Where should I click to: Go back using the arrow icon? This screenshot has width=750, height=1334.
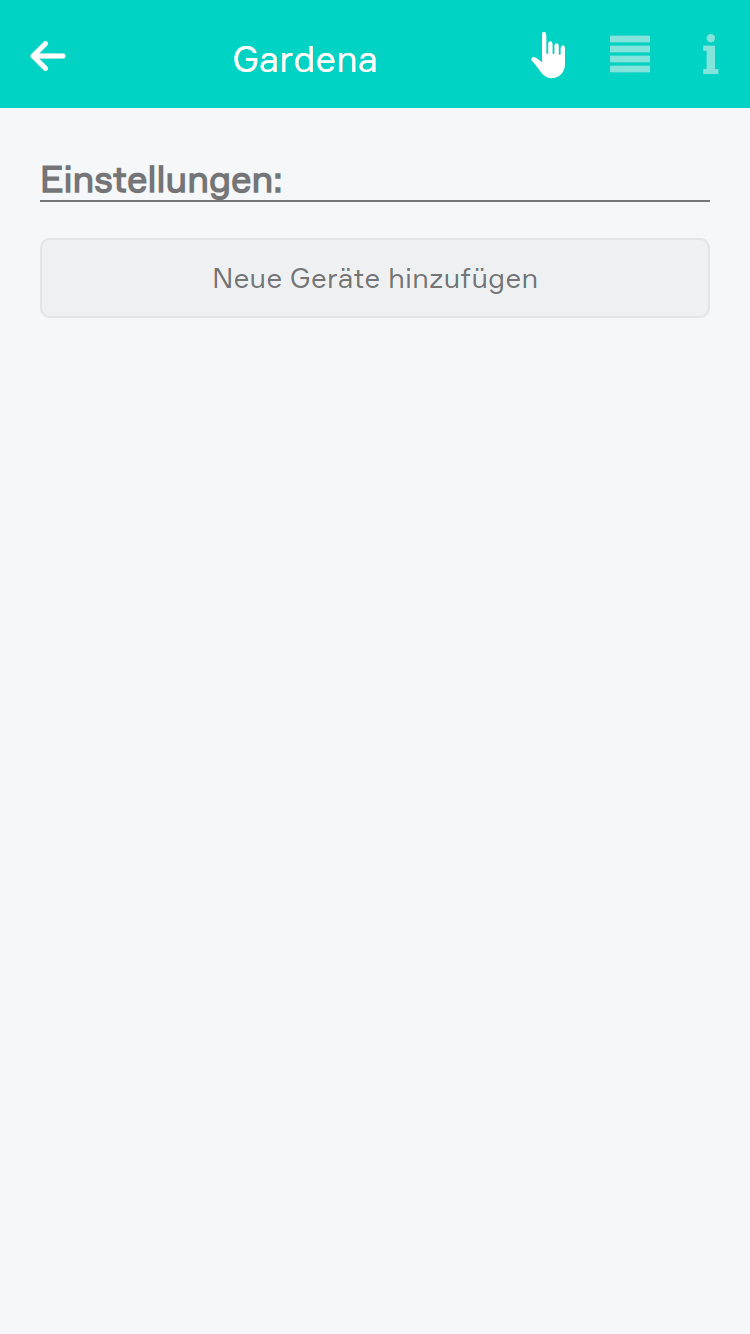(x=48, y=56)
